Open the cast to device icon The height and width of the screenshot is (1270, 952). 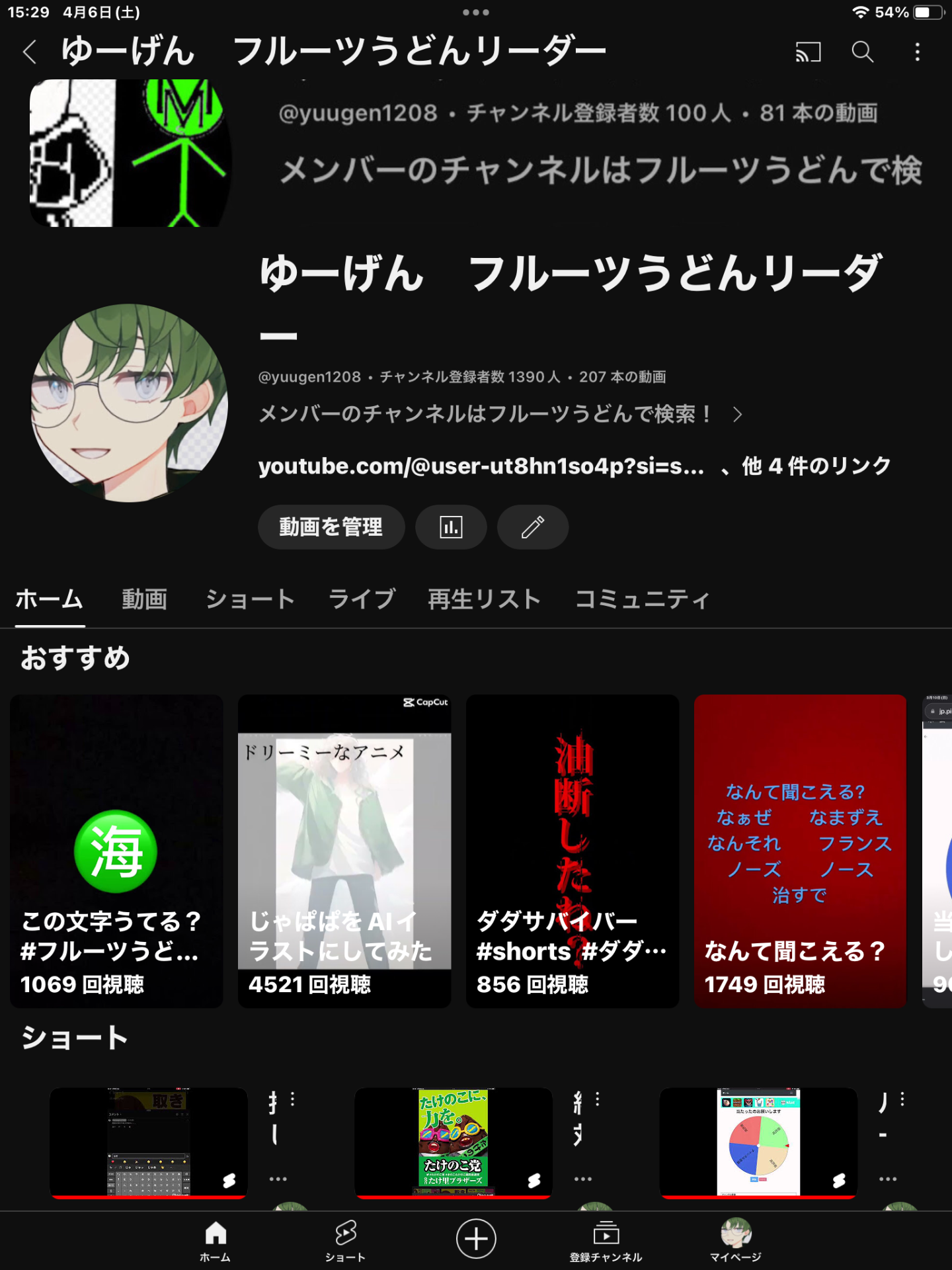pos(808,52)
